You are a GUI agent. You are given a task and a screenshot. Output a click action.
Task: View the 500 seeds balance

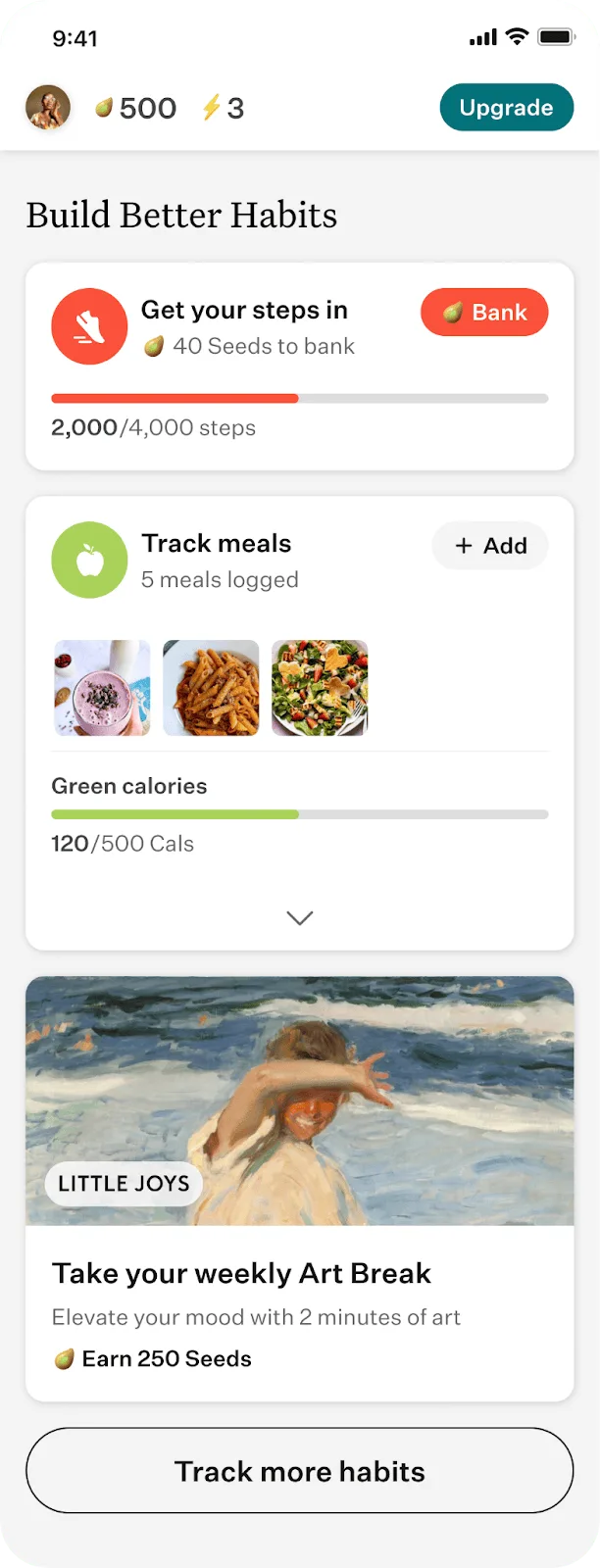pyautogui.click(x=136, y=108)
